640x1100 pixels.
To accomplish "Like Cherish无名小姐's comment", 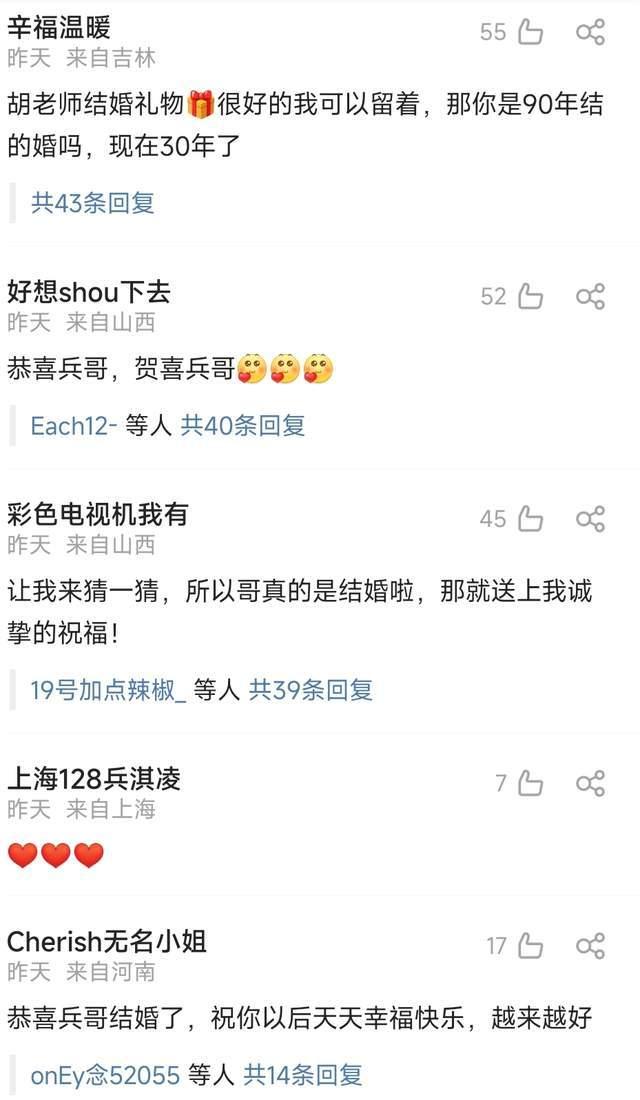I will 530,946.
